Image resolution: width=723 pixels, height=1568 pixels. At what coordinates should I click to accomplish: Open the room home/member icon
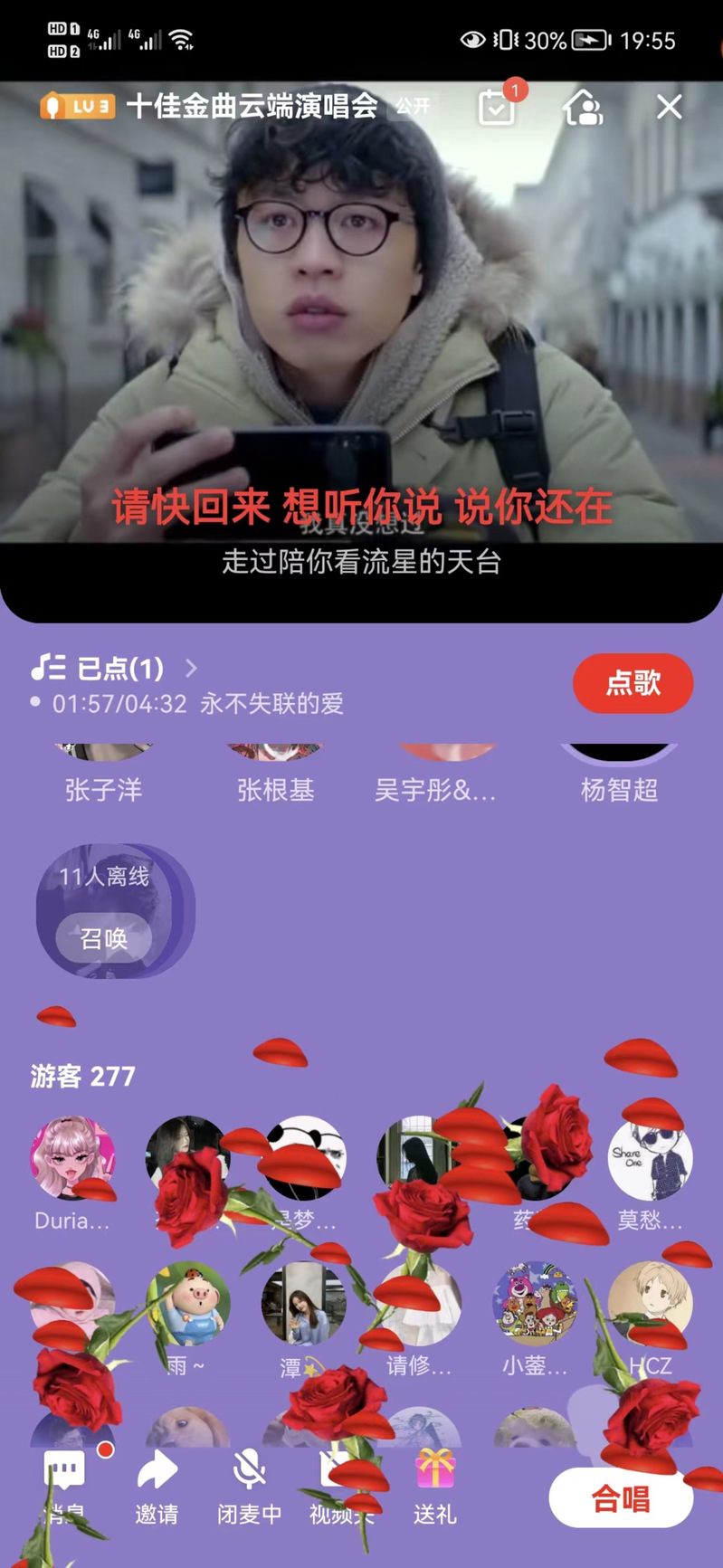(583, 108)
